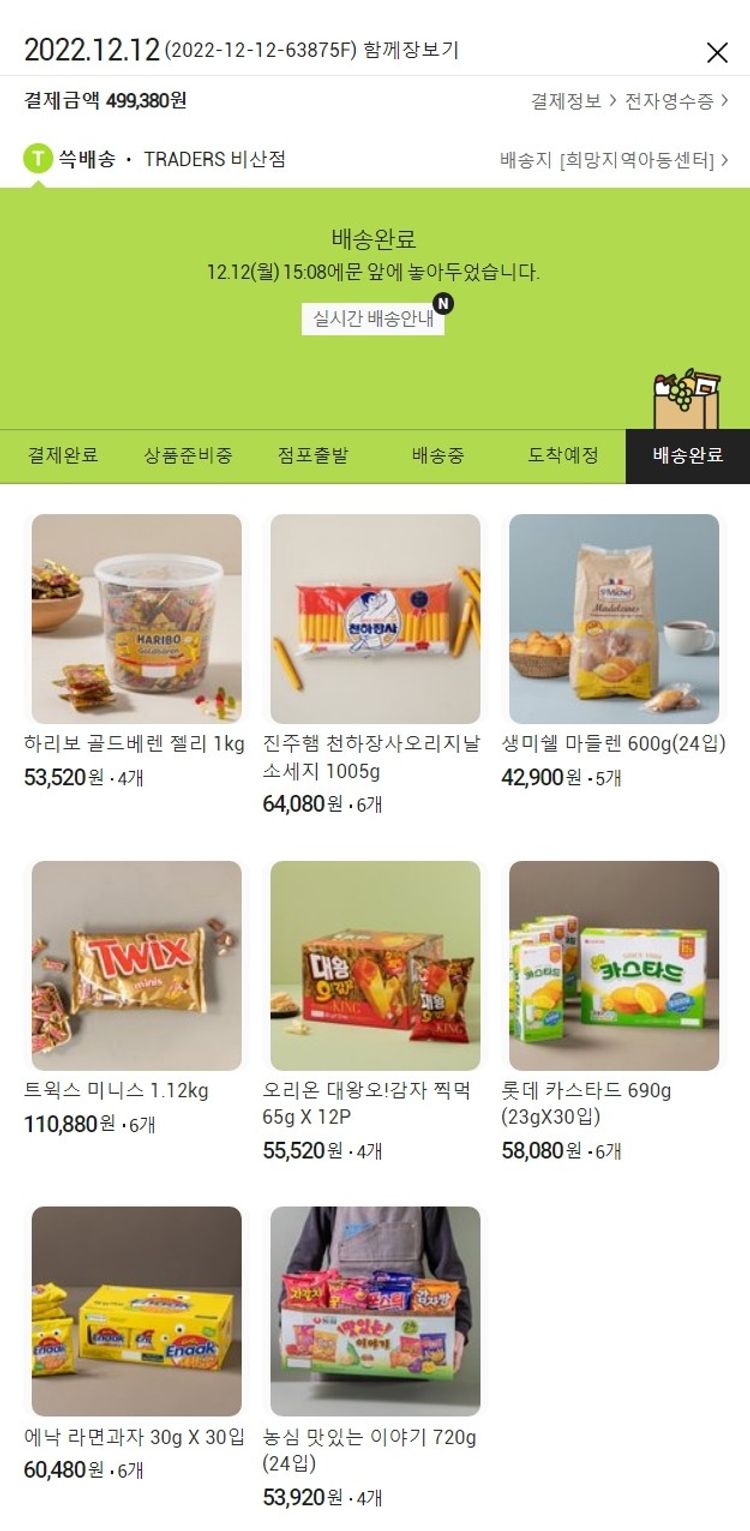This screenshot has height=1531, width=750.
Task: Close the order detail screen
Action: [x=717, y=52]
